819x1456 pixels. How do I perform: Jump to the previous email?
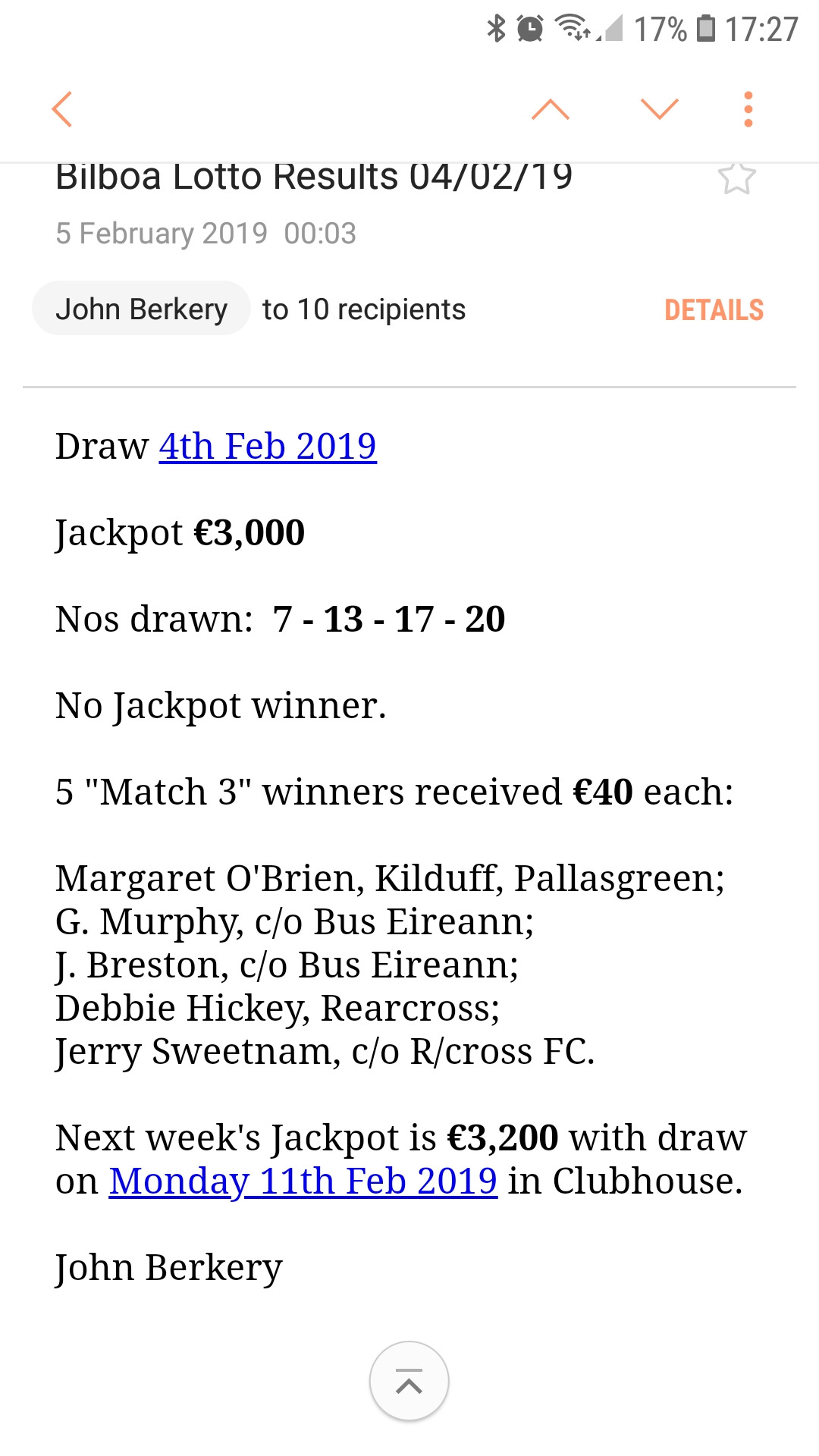click(x=551, y=109)
